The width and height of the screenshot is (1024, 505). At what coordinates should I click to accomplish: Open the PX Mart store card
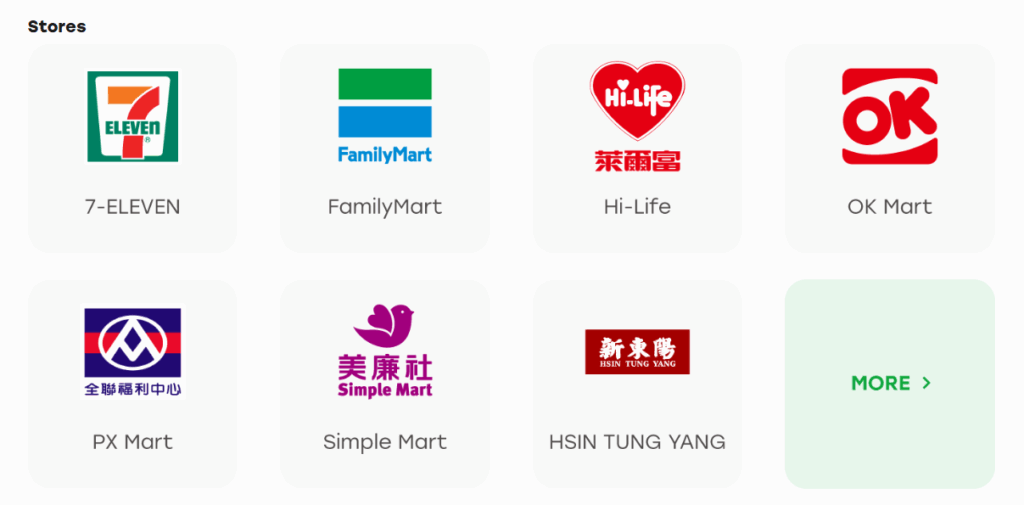133,383
